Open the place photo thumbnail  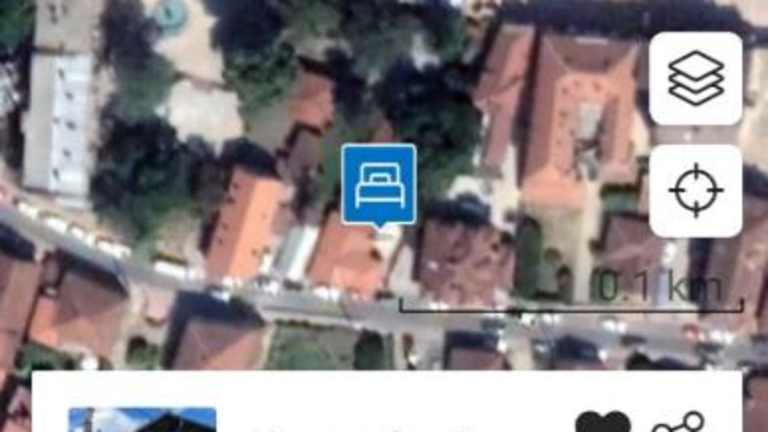[x=142, y=420]
